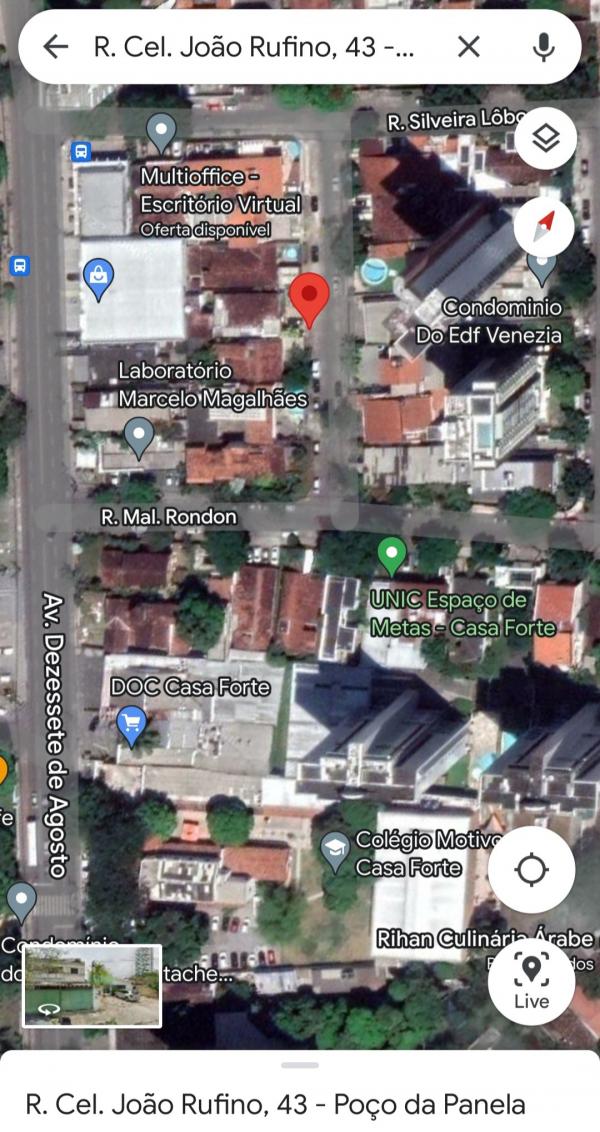Viewport: 600px width, 1132px height.
Task: Open the blue shopping bag place marker
Action: (97, 279)
